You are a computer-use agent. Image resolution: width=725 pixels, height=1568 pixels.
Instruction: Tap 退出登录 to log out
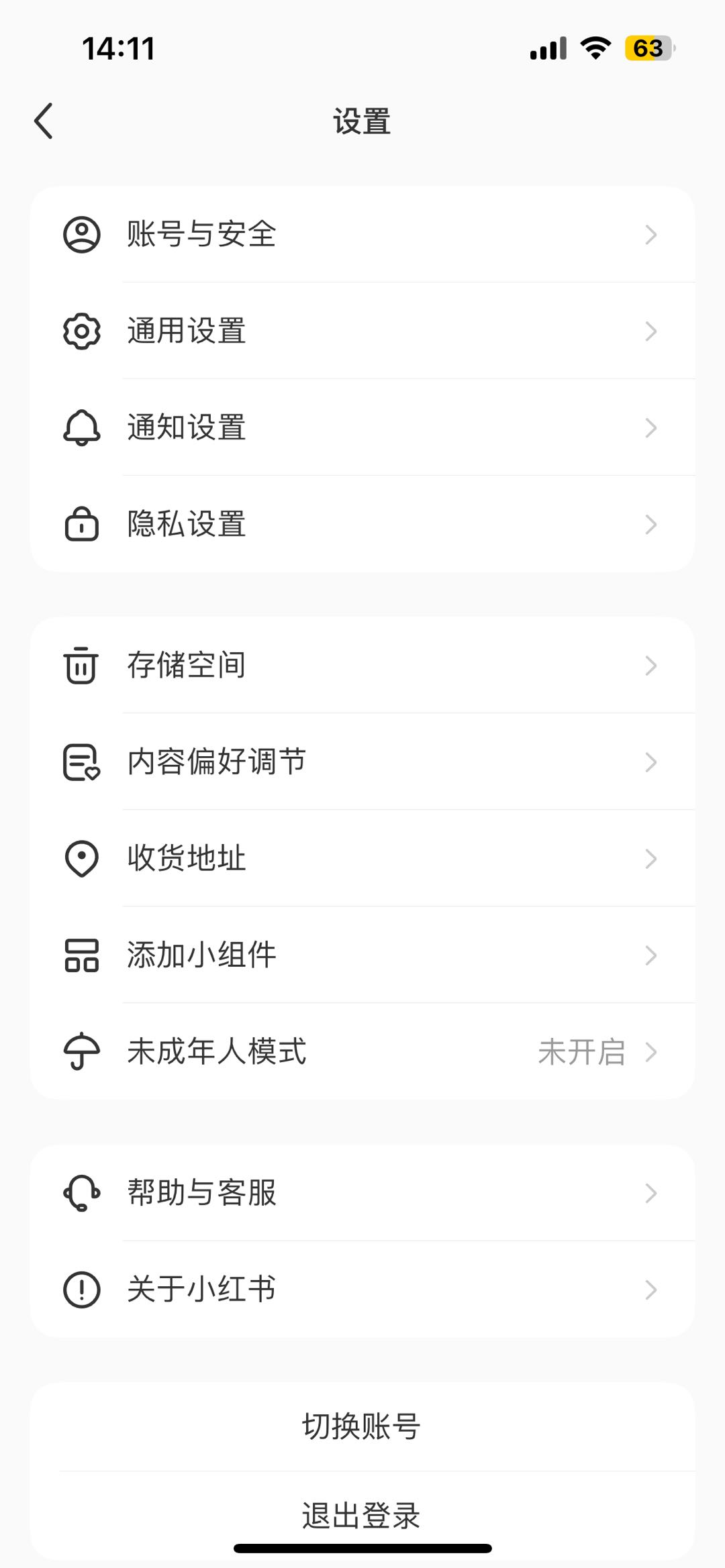pyautogui.click(x=362, y=1516)
